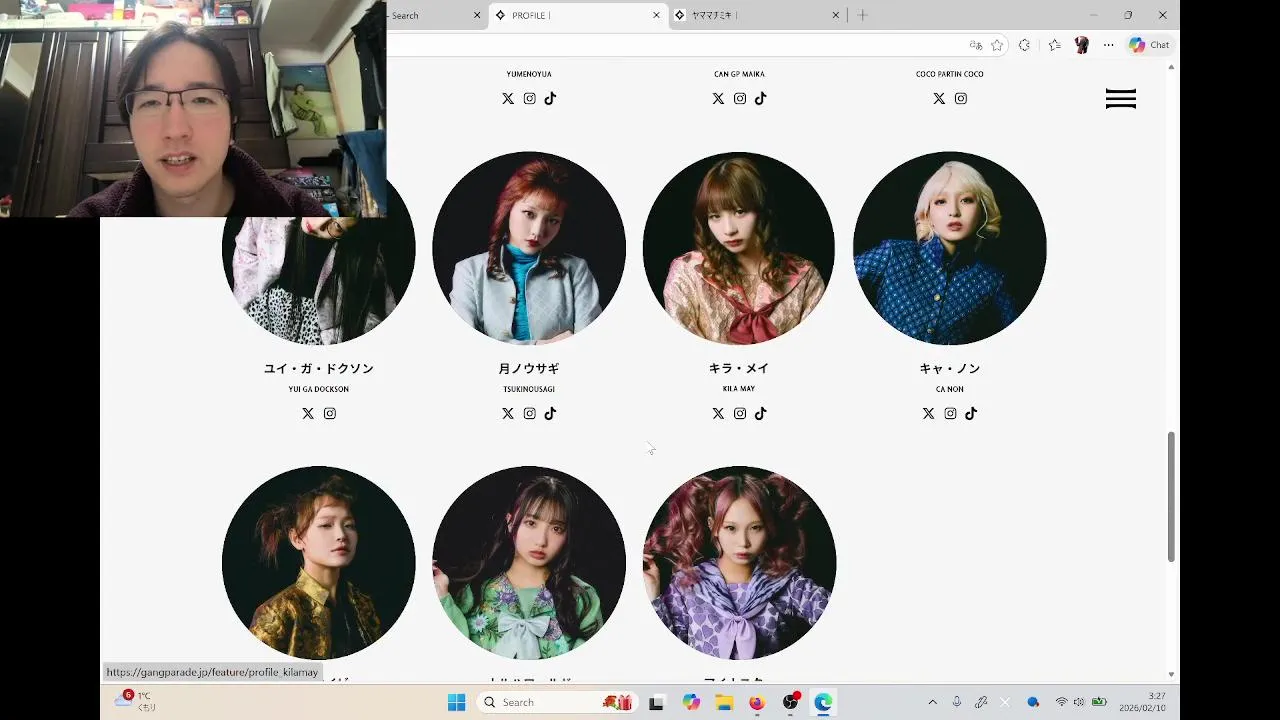Open Can GP Maika's X account
The width and height of the screenshot is (1280, 720).
coord(718,98)
